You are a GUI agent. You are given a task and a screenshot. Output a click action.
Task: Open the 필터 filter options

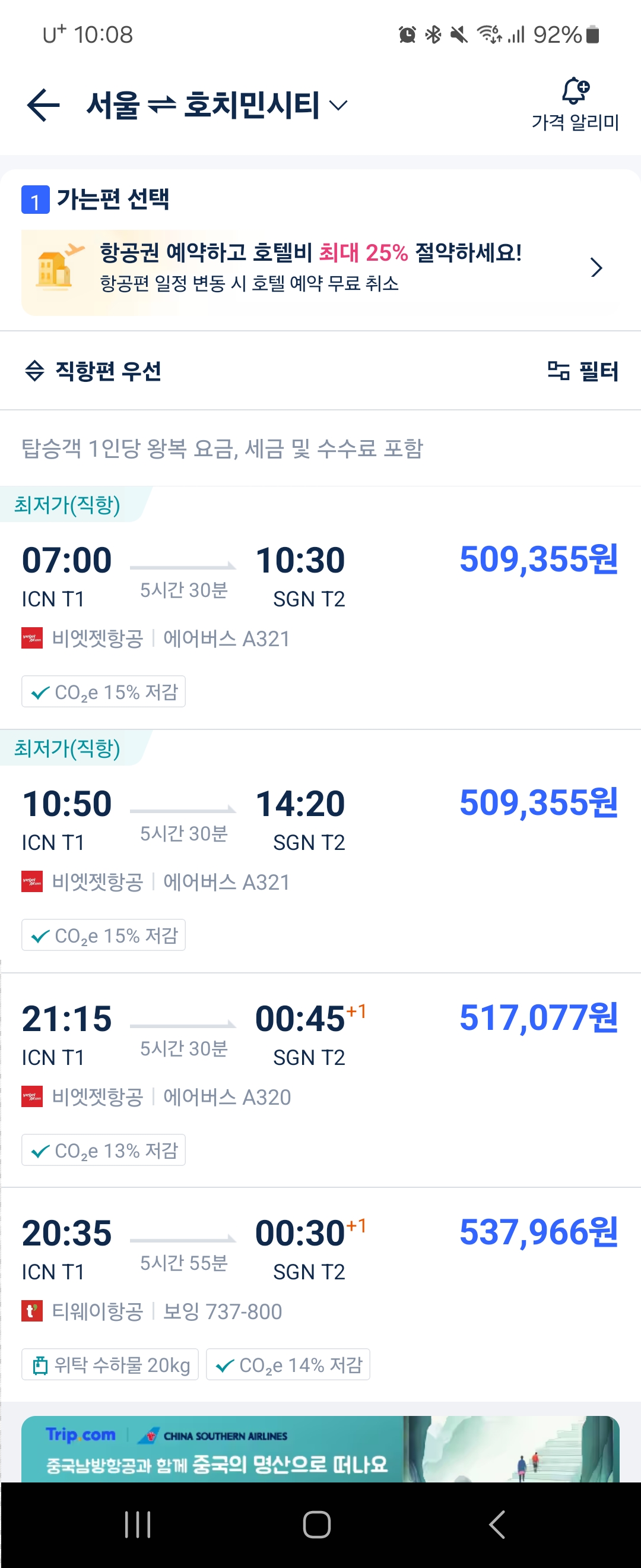pos(582,371)
